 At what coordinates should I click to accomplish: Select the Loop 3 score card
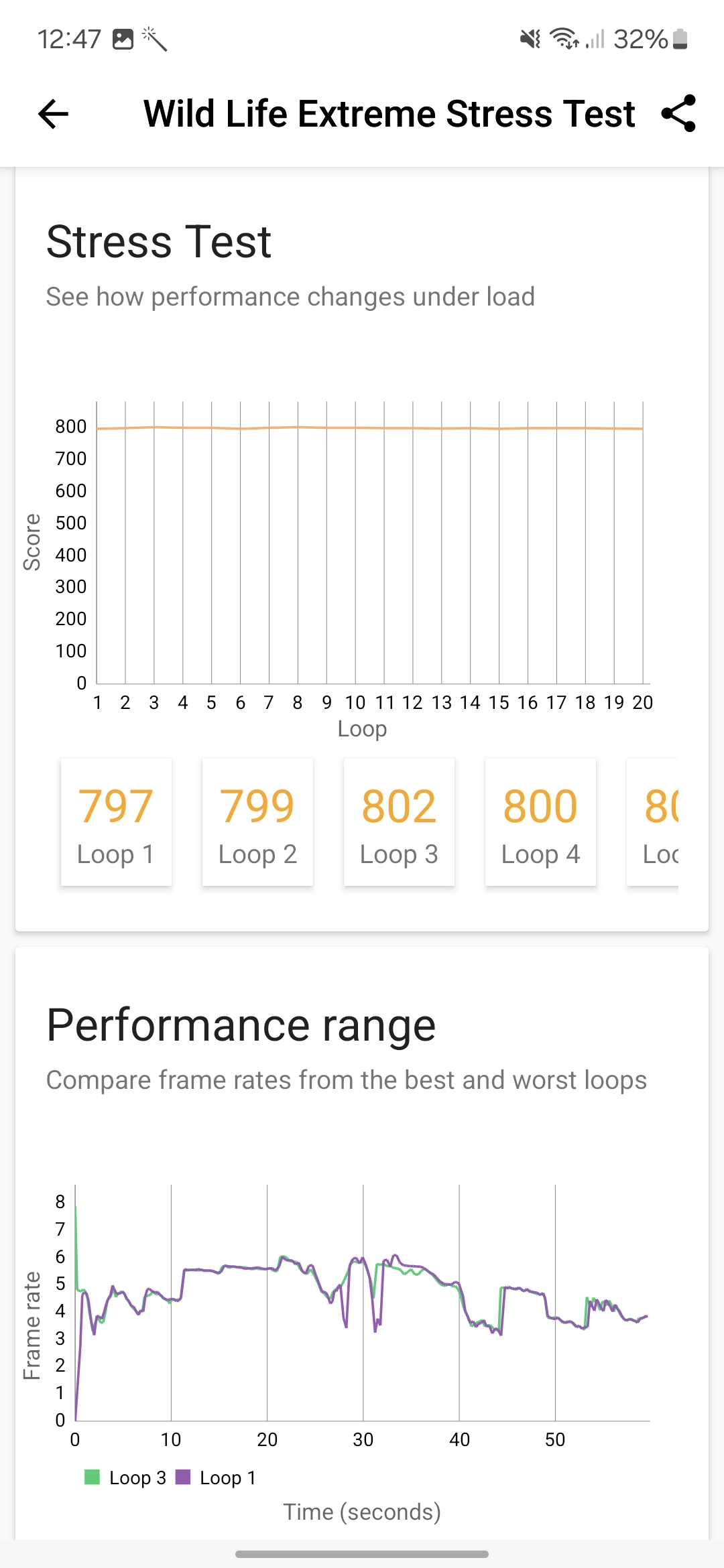tap(399, 822)
